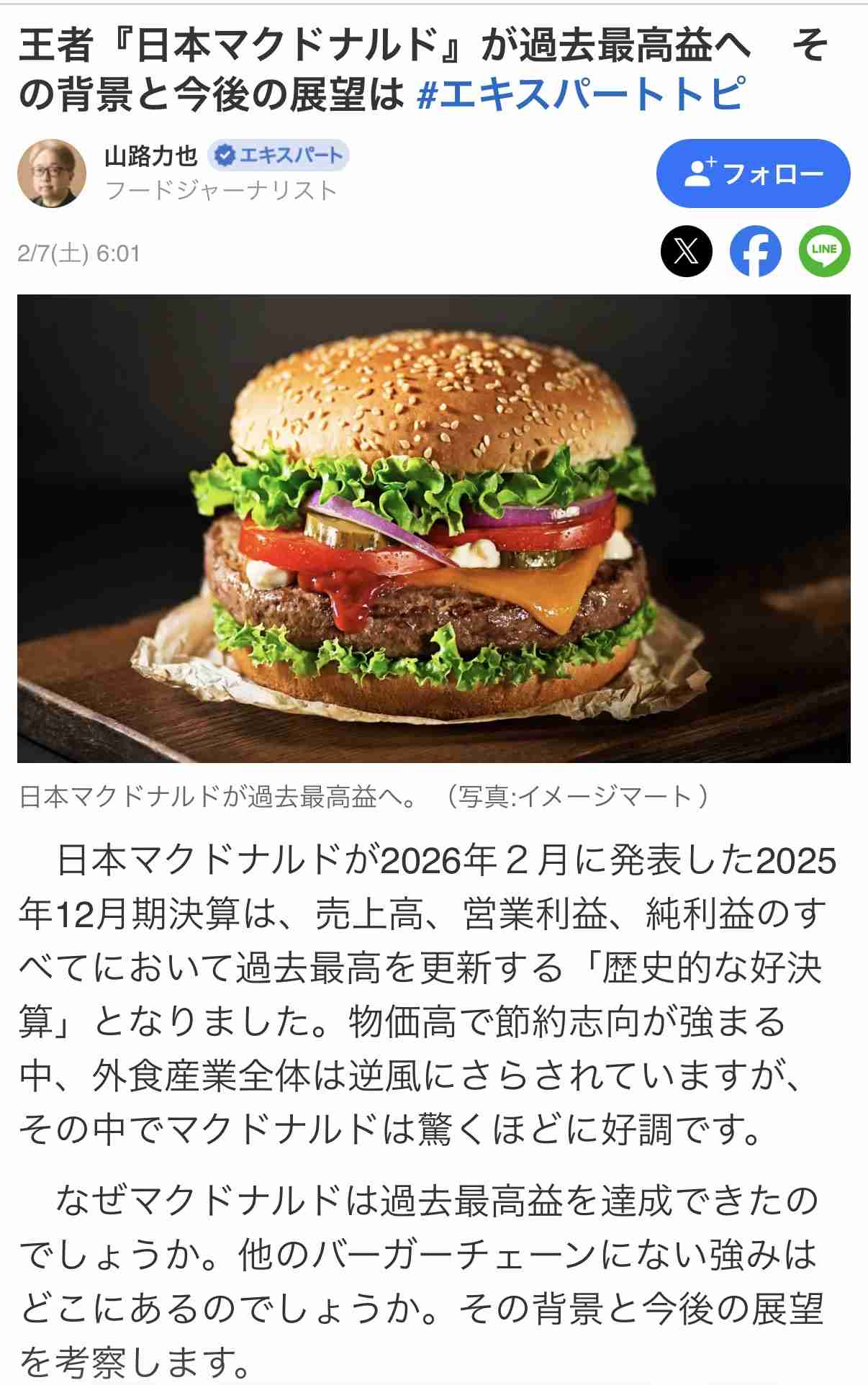Viewport: 868px width, 1385px height.
Task: Click the black X logo circle
Action: (687, 252)
